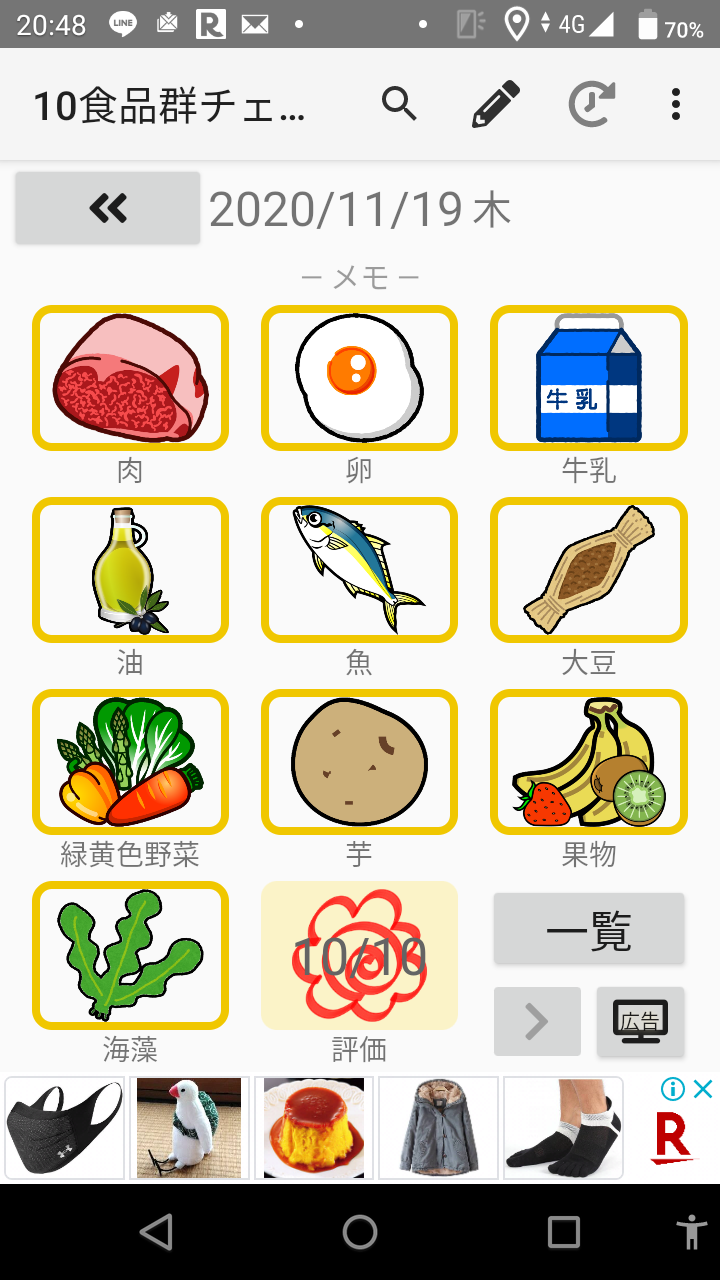The image size is (720, 1280).
Task: Open the search icon in app bar
Action: point(399,104)
